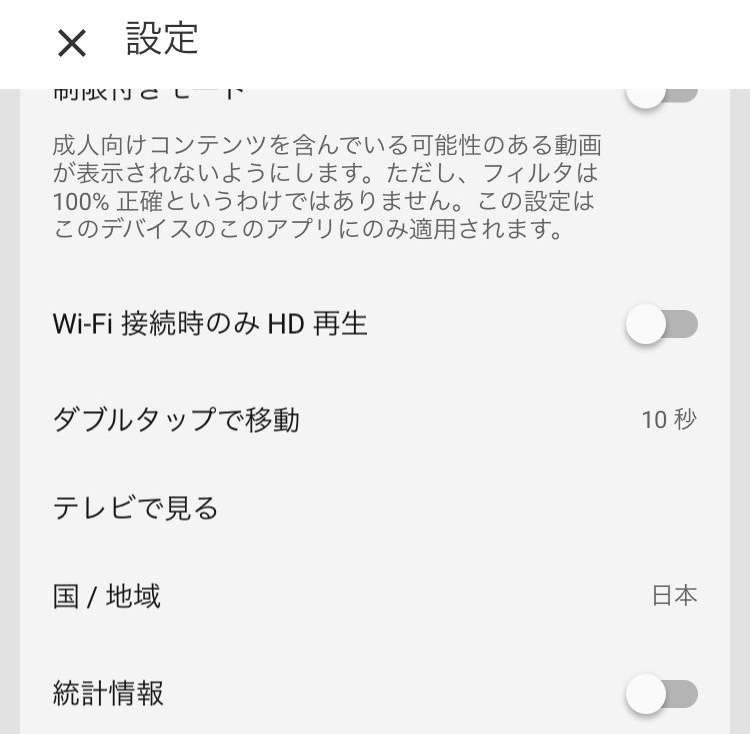Enable Wi-Fi 接続時のみ HD 再生
The image size is (750, 734).
pos(661,324)
